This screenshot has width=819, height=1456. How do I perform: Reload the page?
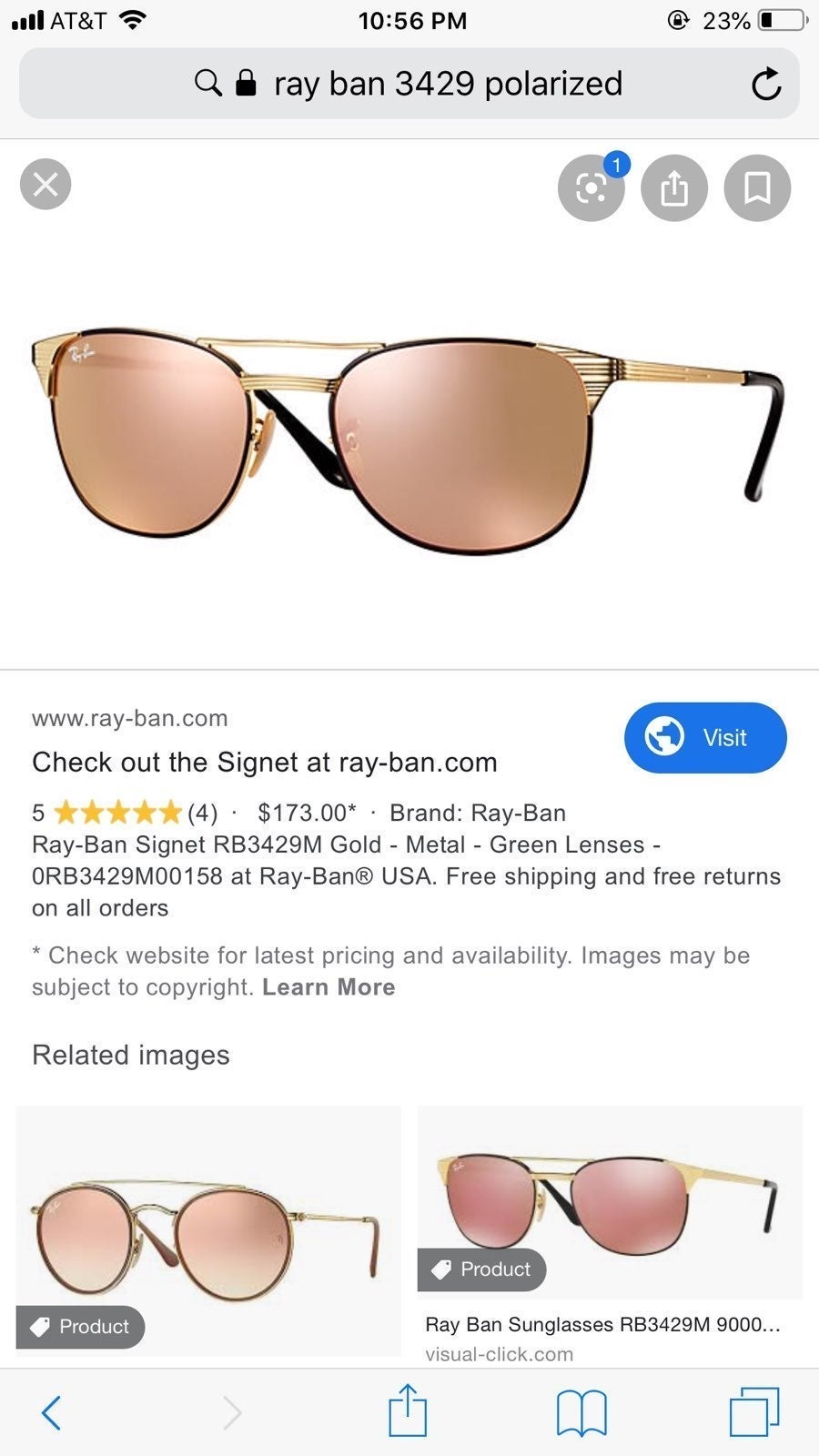click(766, 84)
